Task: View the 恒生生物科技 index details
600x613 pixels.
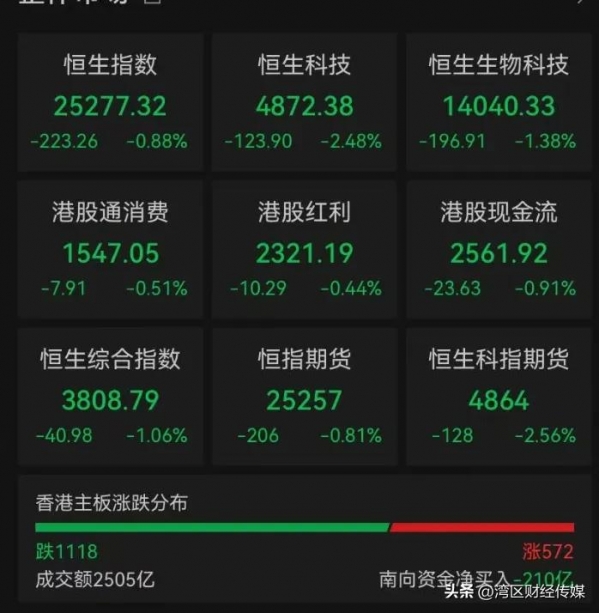Action: pos(498,100)
